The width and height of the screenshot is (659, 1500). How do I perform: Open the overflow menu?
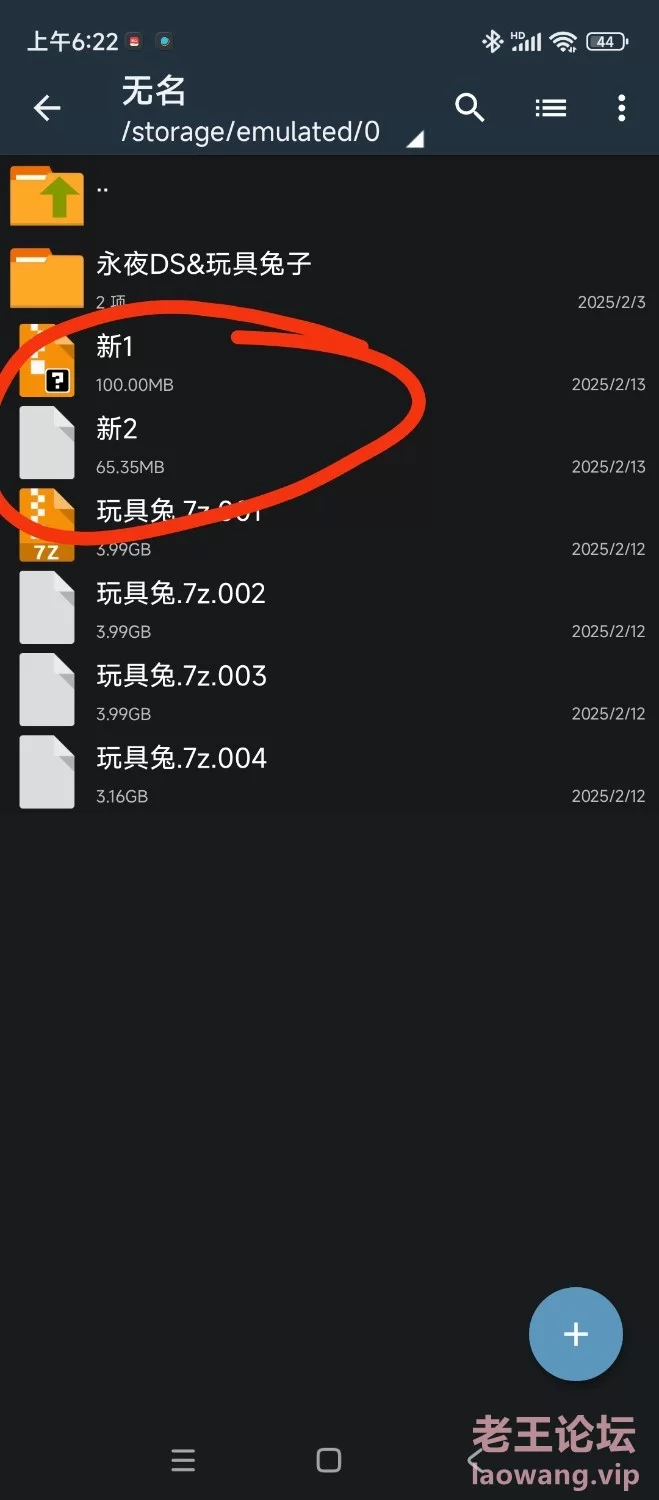[621, 108]
